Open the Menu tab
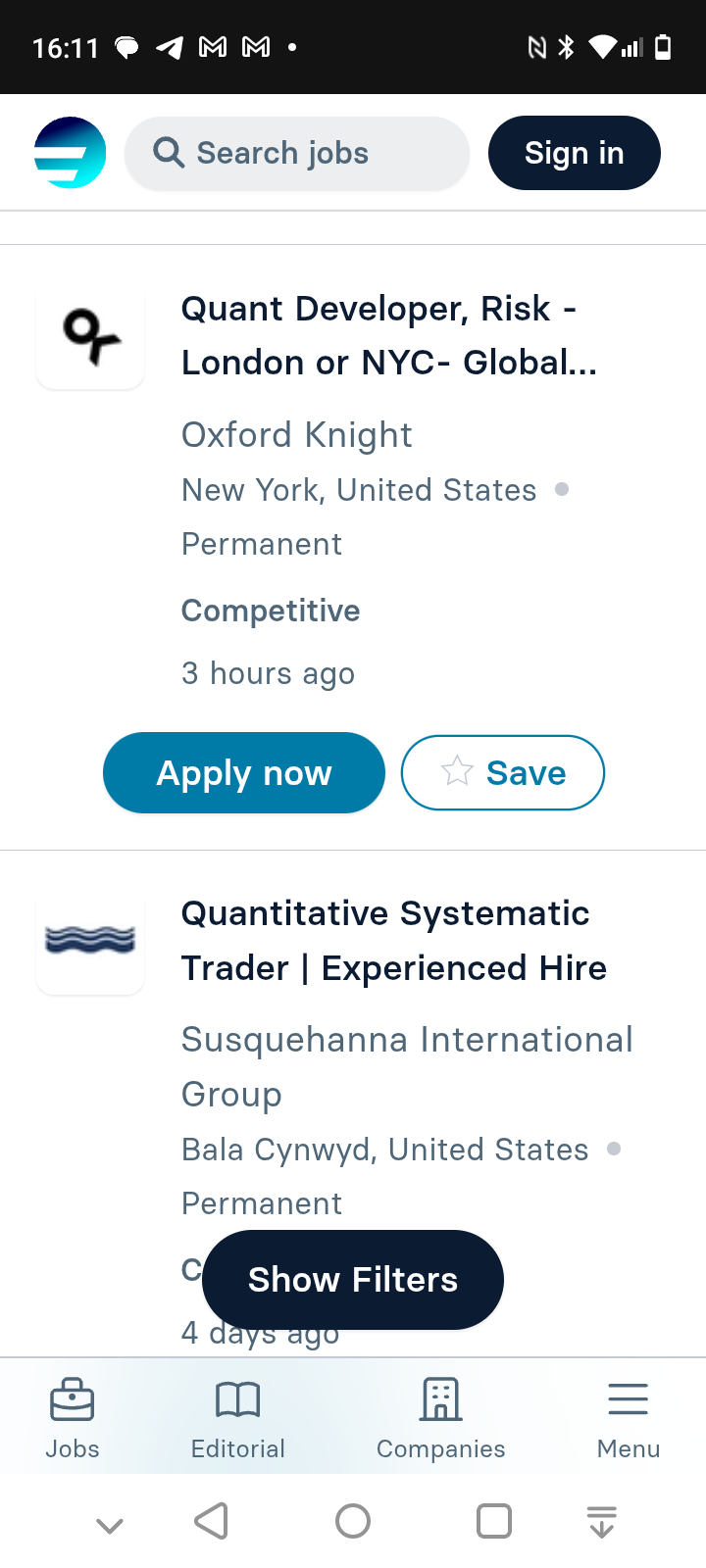 coord(629,1417)
